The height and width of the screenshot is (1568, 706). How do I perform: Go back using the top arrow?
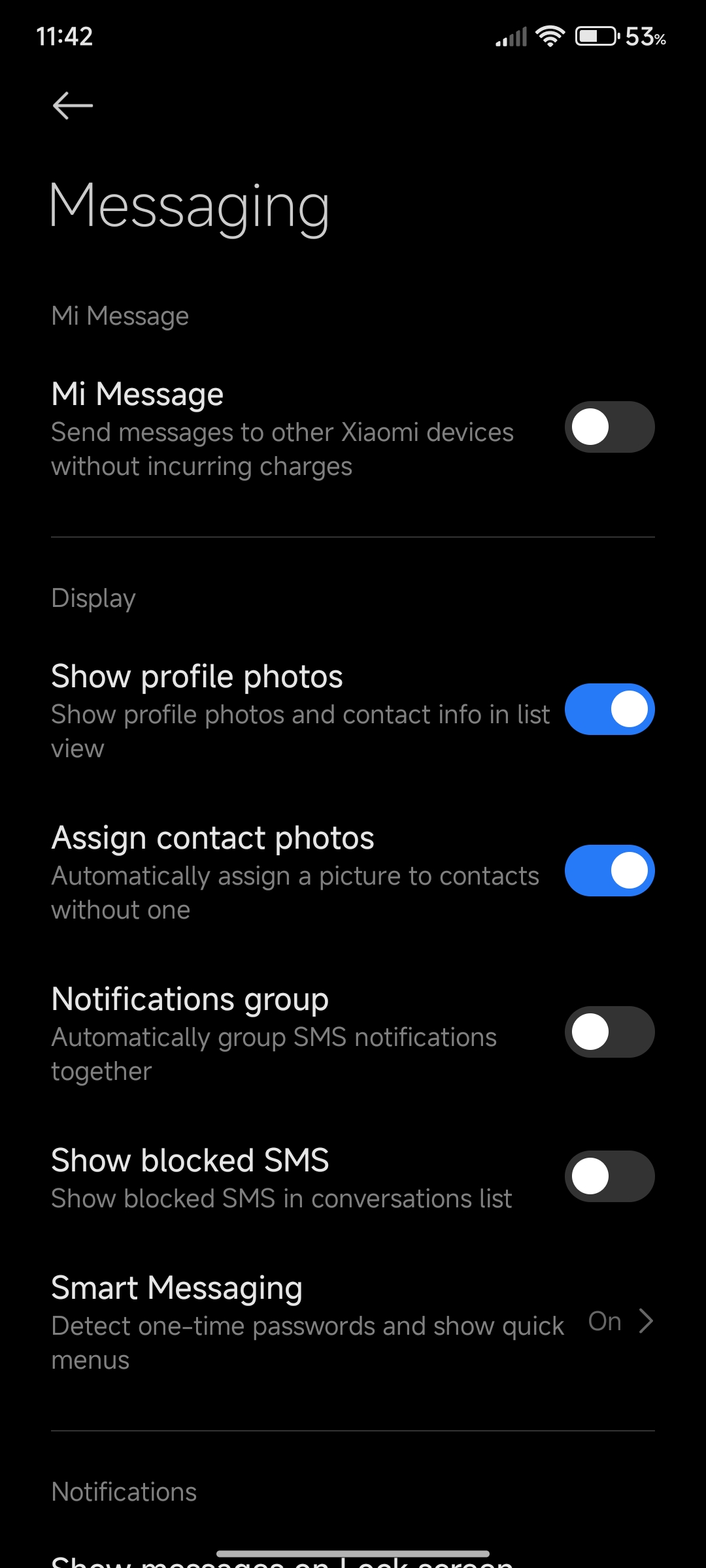coord(73,106)
